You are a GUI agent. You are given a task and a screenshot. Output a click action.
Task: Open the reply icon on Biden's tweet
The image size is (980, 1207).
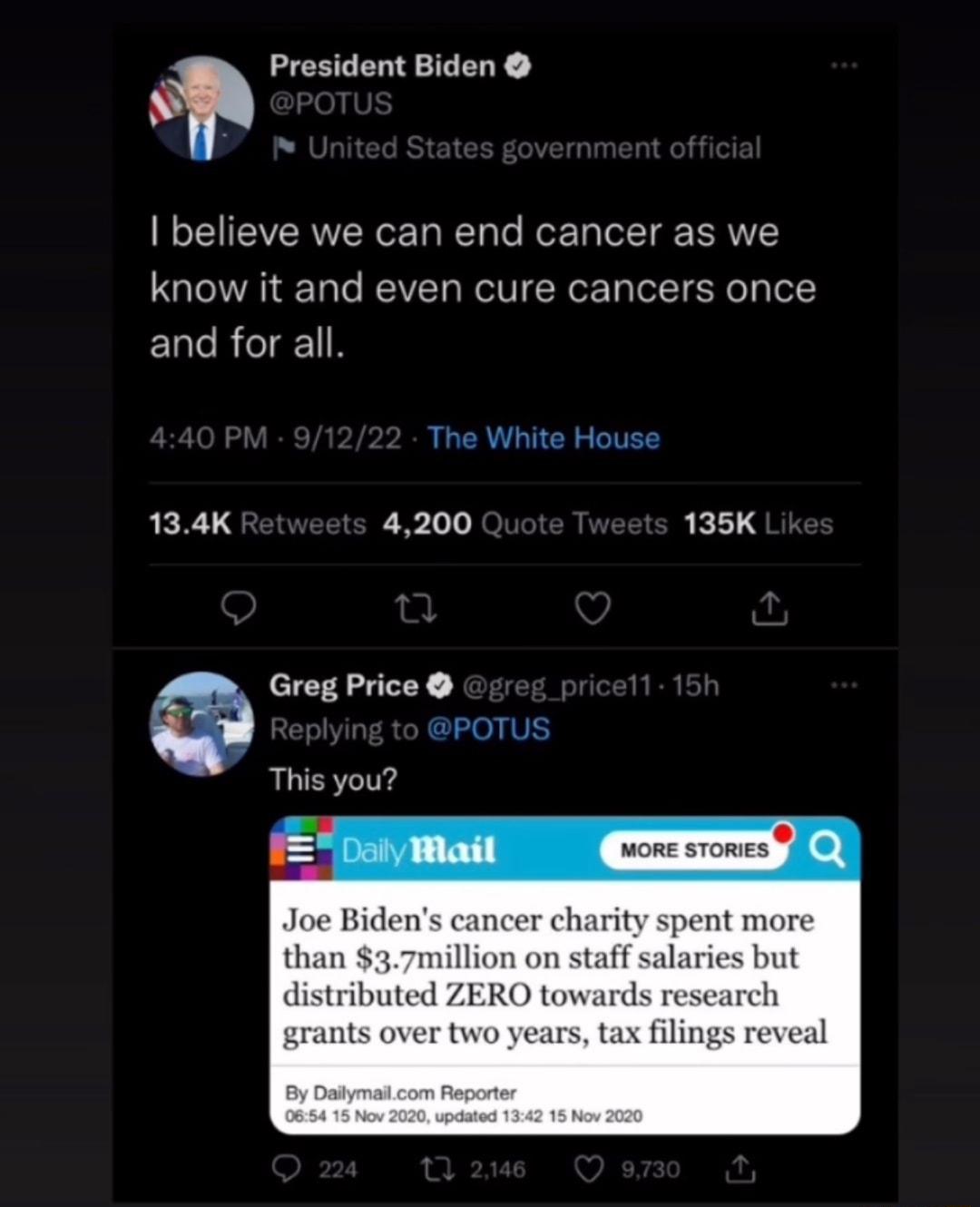click(239, 608)
